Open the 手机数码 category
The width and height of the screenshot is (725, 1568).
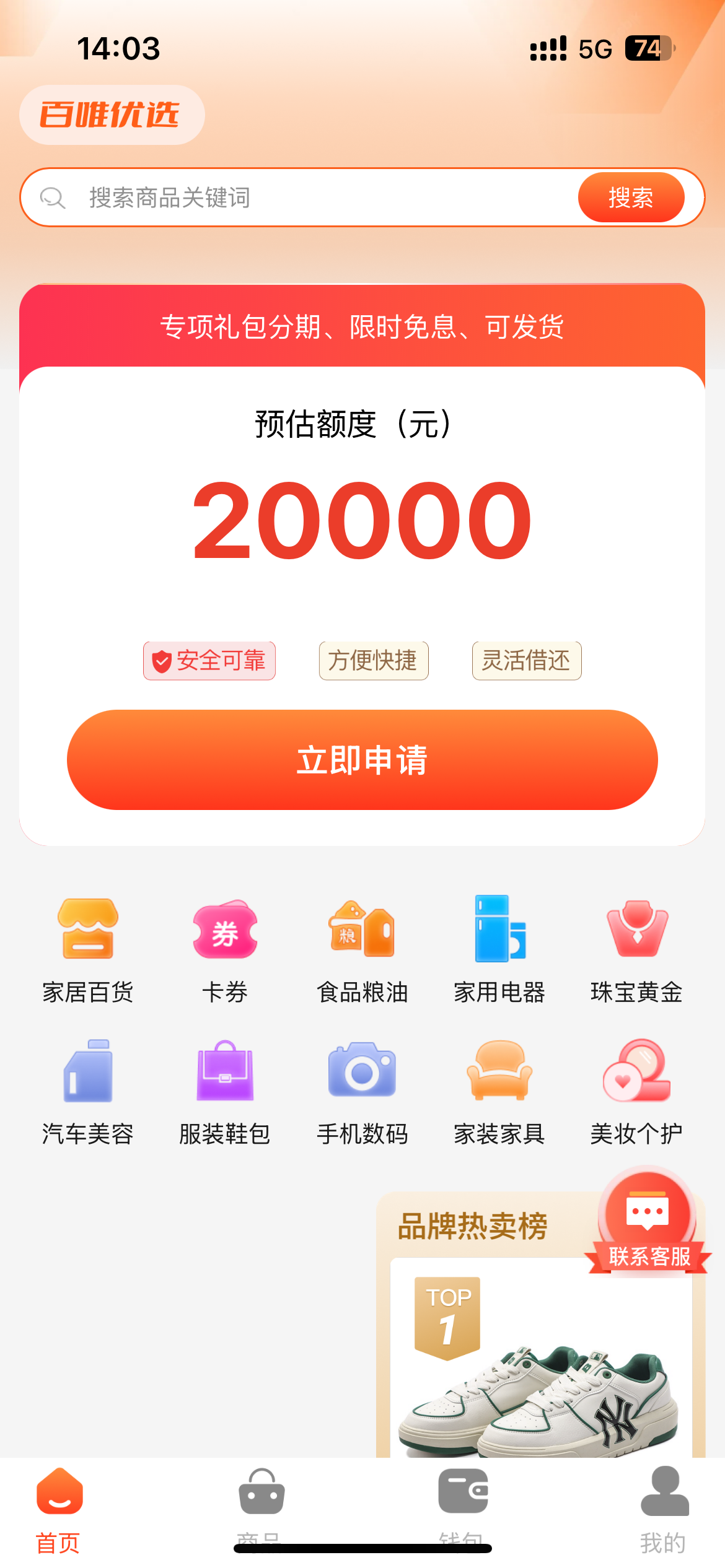coord(362,1091)
